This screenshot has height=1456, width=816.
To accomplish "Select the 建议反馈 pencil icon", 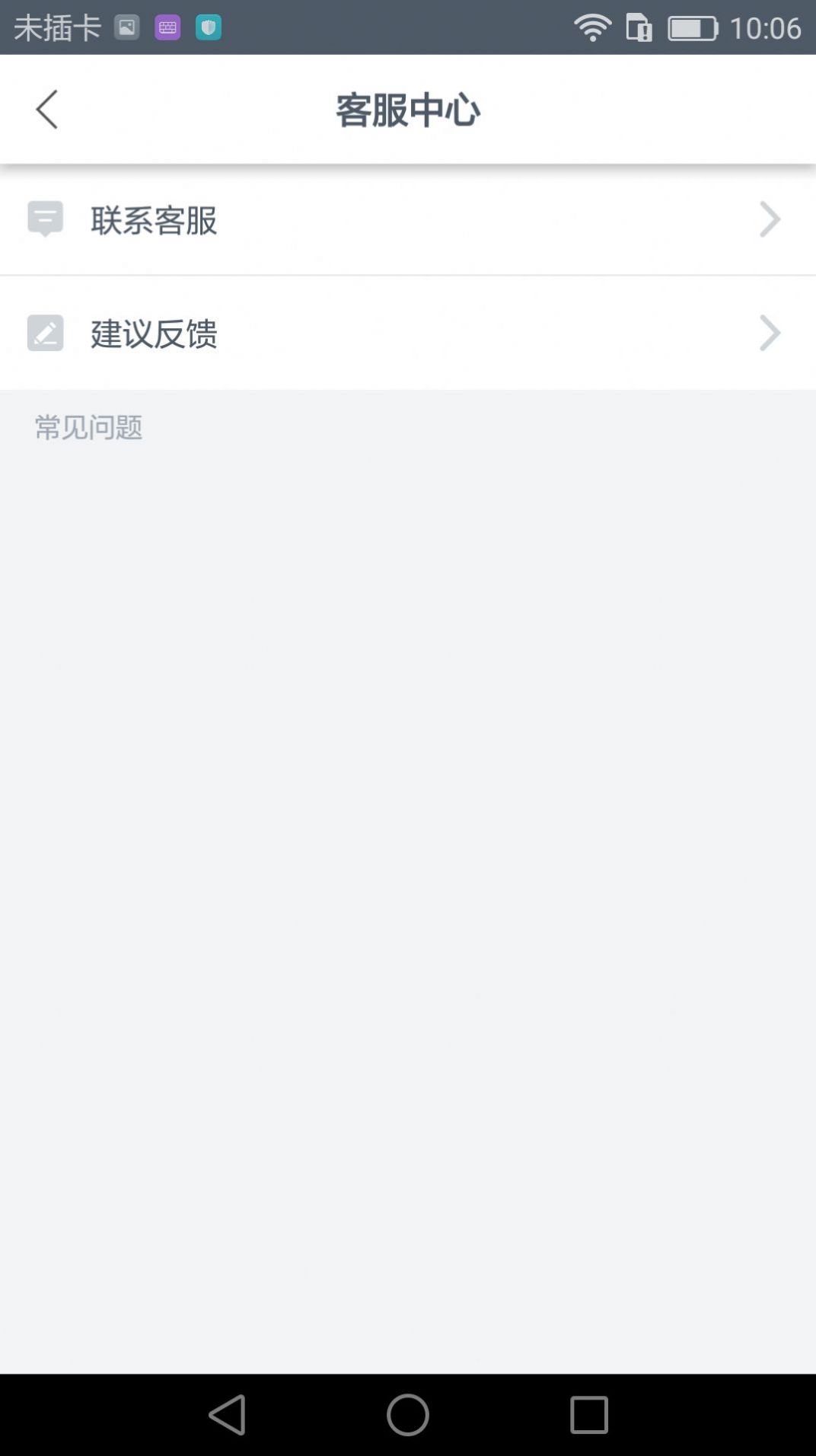I will click(x=46, y=333).
